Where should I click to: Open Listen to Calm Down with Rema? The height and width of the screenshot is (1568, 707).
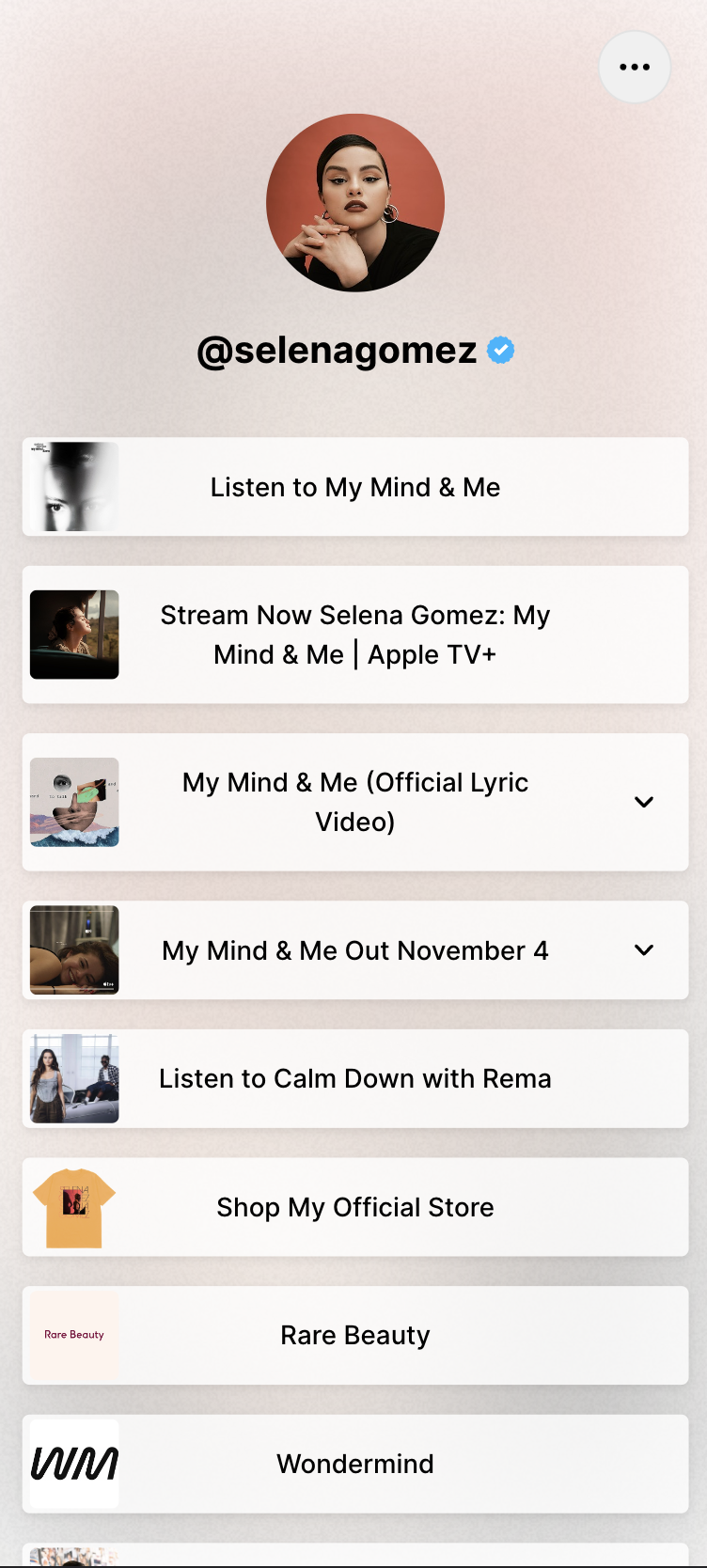355,1078
